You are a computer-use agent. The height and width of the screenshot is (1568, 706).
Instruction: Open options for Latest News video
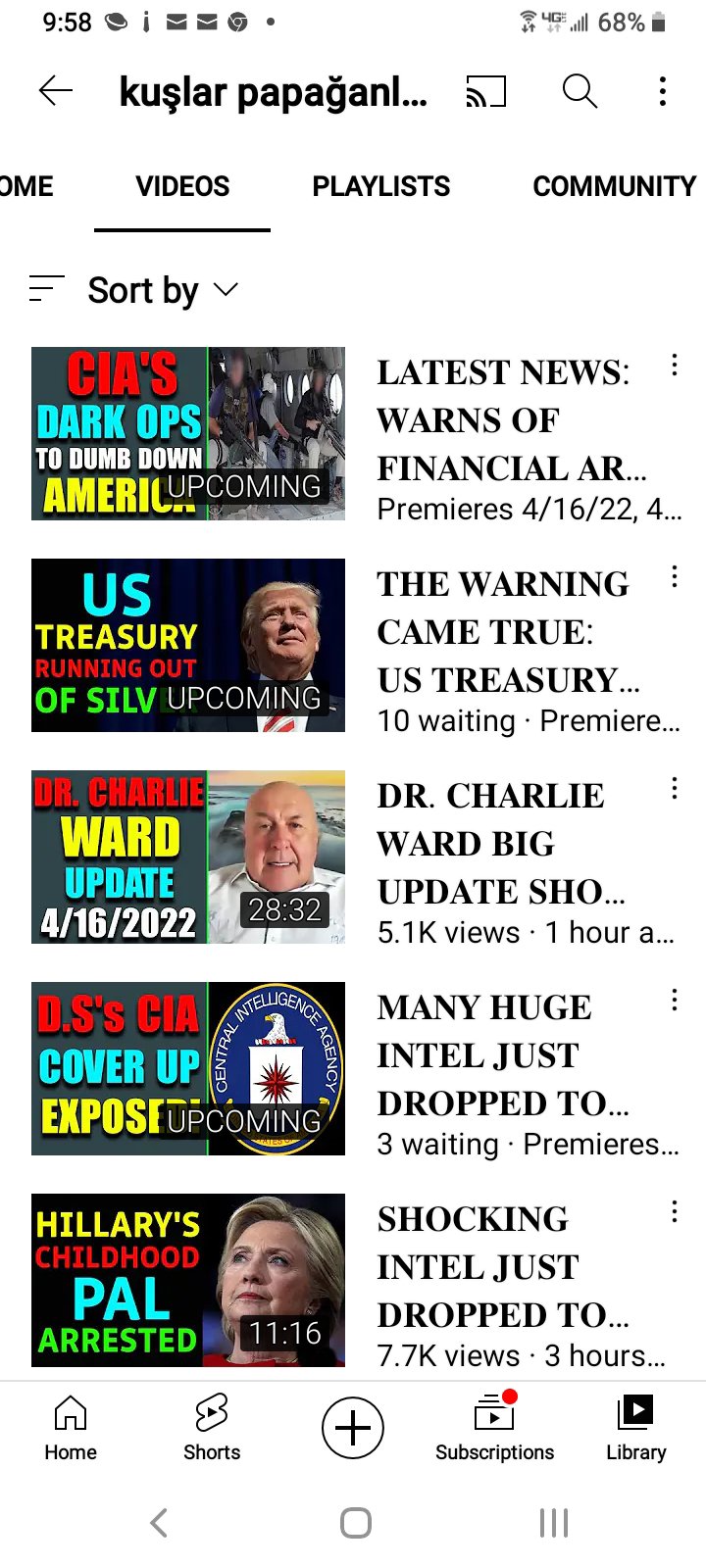tap(675, 366)
